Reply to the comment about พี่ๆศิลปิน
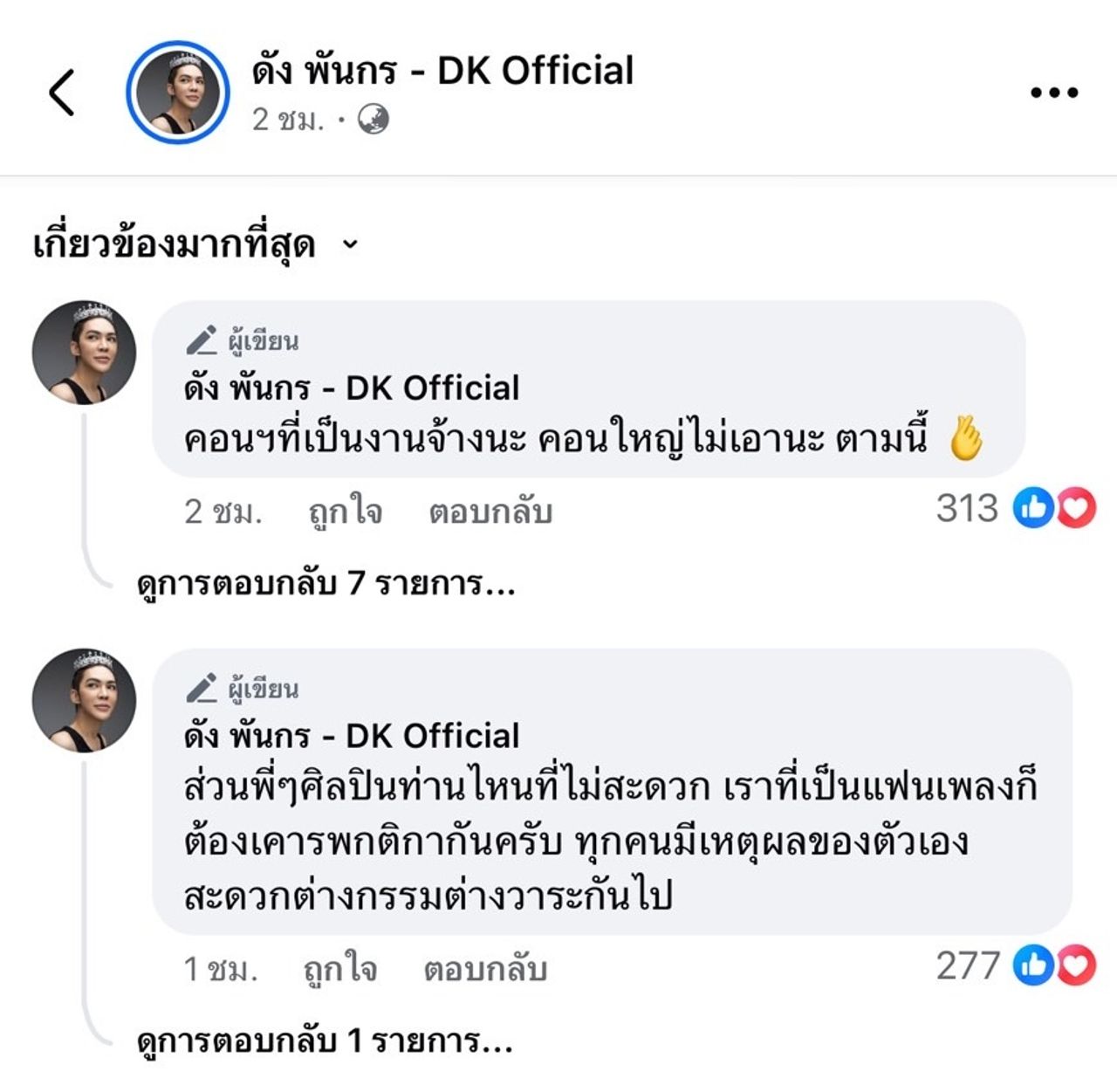The width and height of the screenshot is (1117, 1092). pos(485,969)
